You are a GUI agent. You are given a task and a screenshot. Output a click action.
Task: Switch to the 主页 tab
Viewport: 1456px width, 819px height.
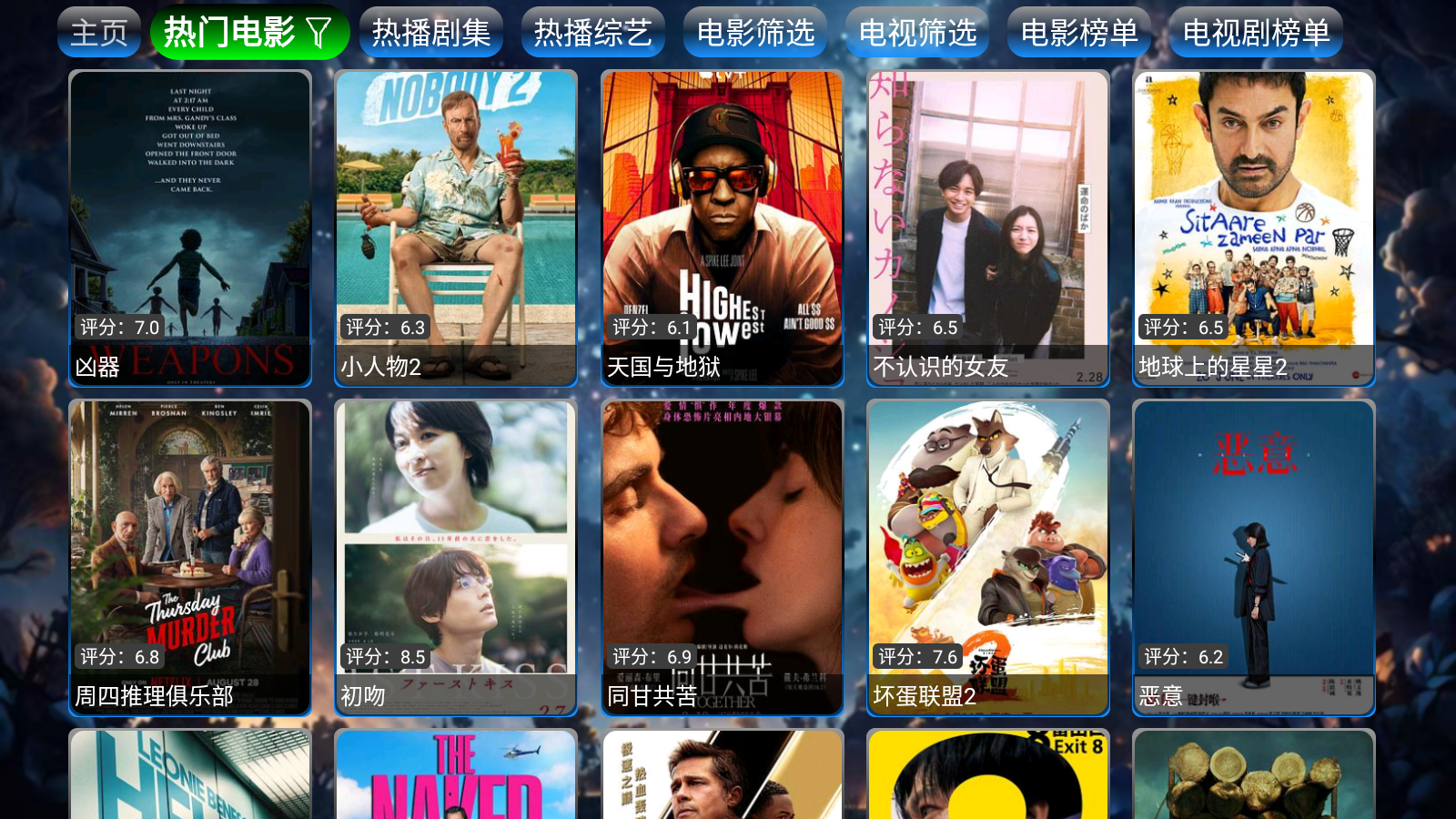click(99, 33)
